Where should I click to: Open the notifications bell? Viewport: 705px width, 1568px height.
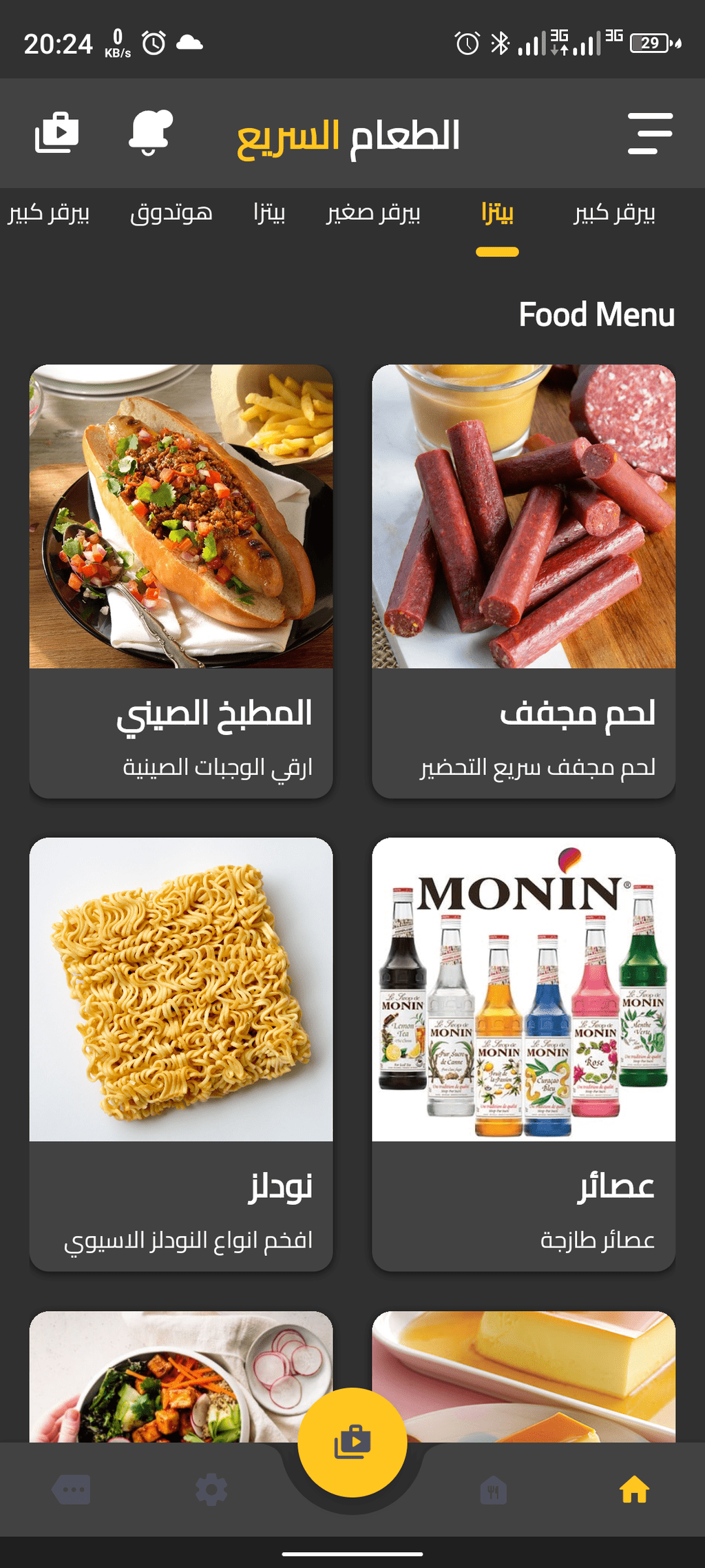point(150,133)
